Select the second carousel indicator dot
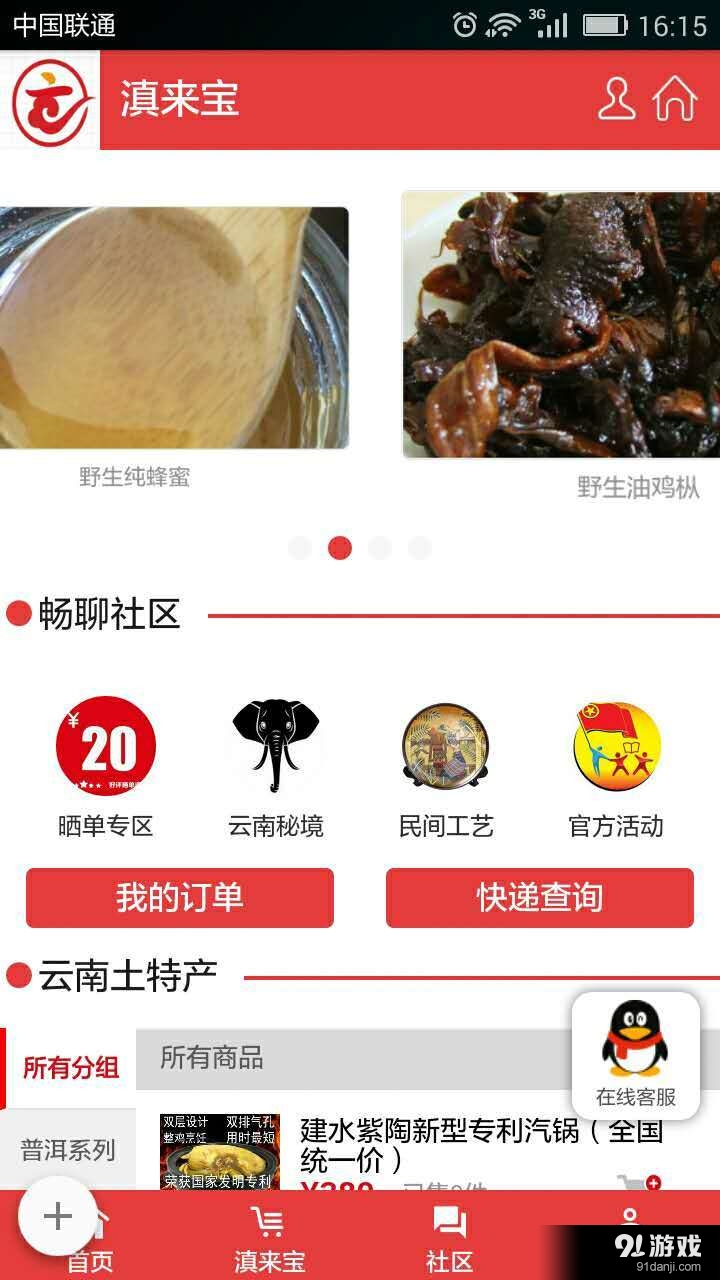 click(341, 548)
